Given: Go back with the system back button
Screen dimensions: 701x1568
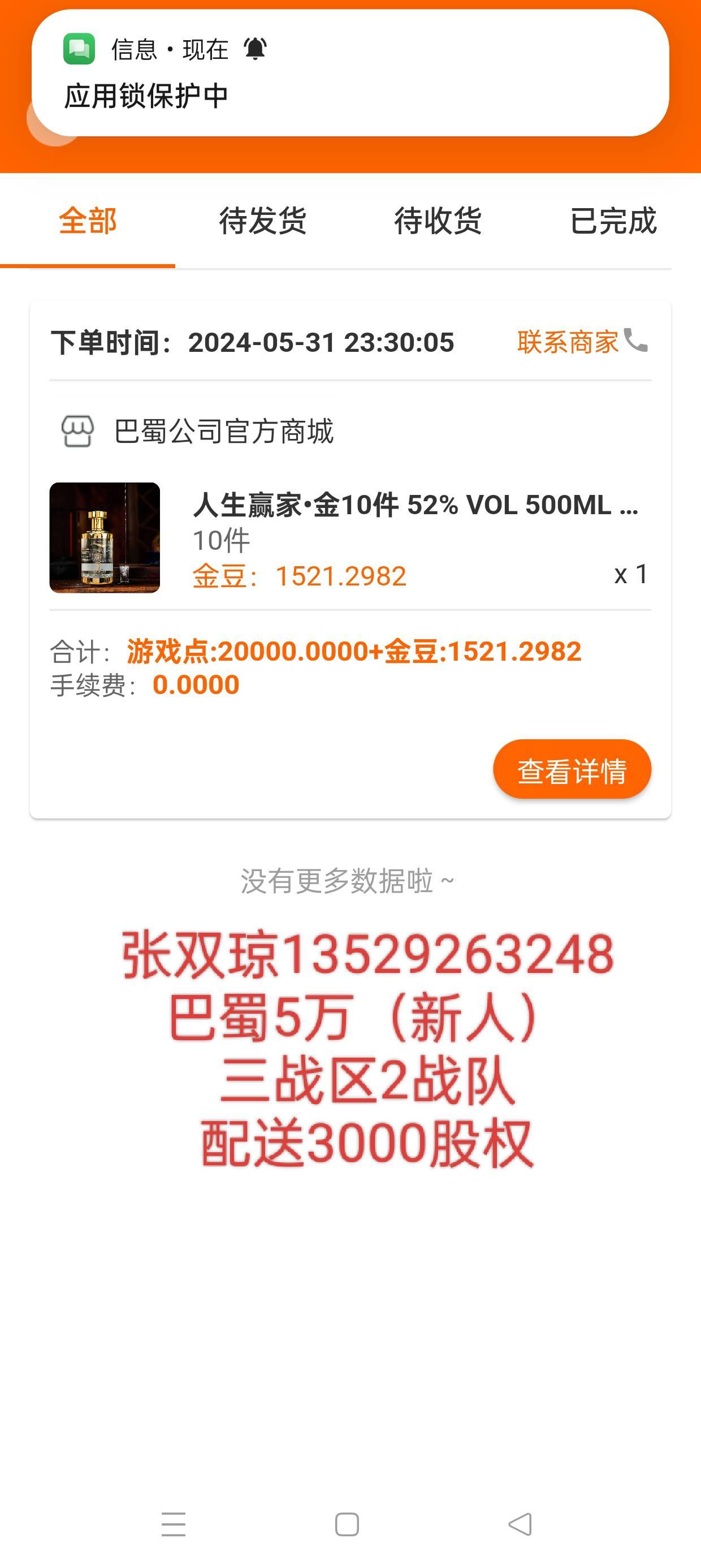Looking at the screenshot, I should tap(520, 1524).
